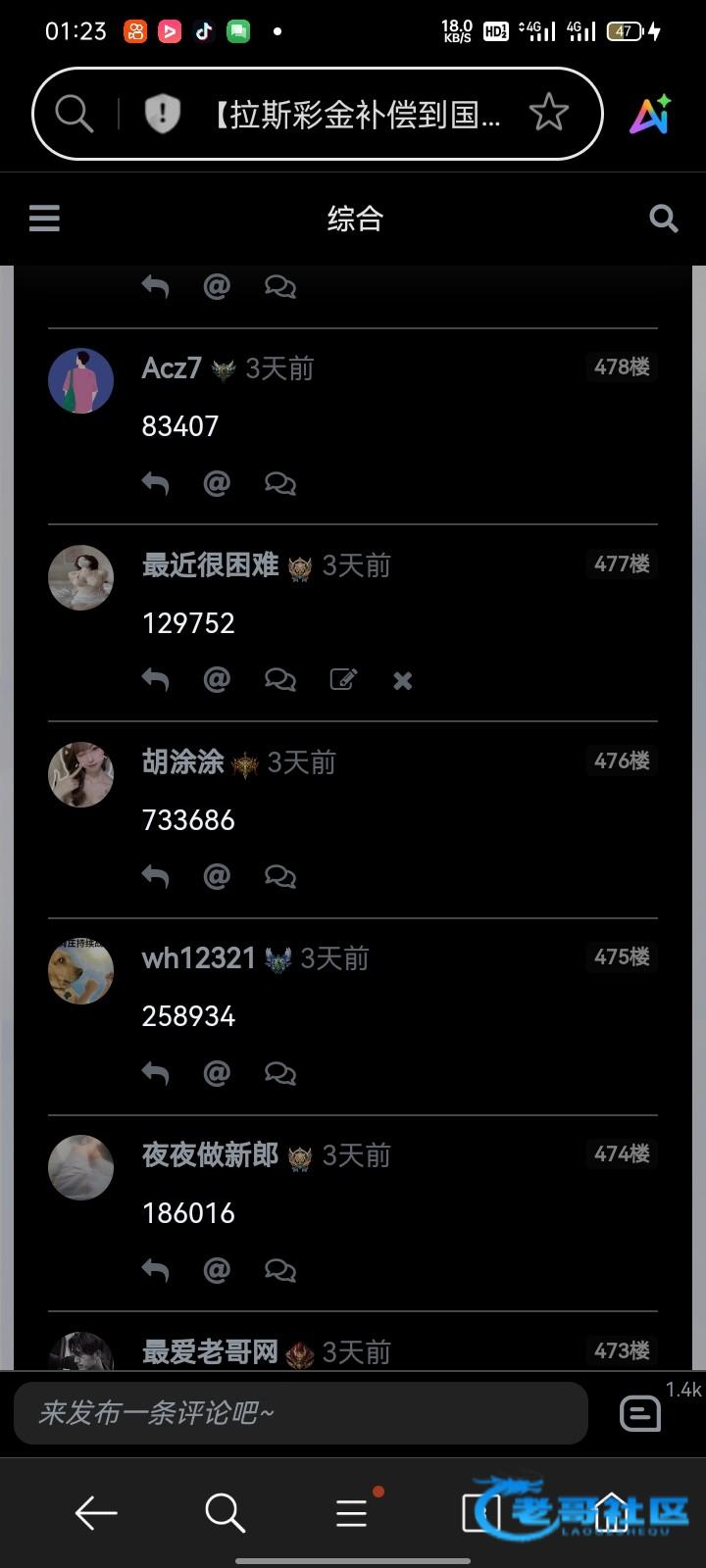The width and height of the screenshot is (706, 1568).
Task: Open comment thread under 胡涂涂's post
Action: 280,876
